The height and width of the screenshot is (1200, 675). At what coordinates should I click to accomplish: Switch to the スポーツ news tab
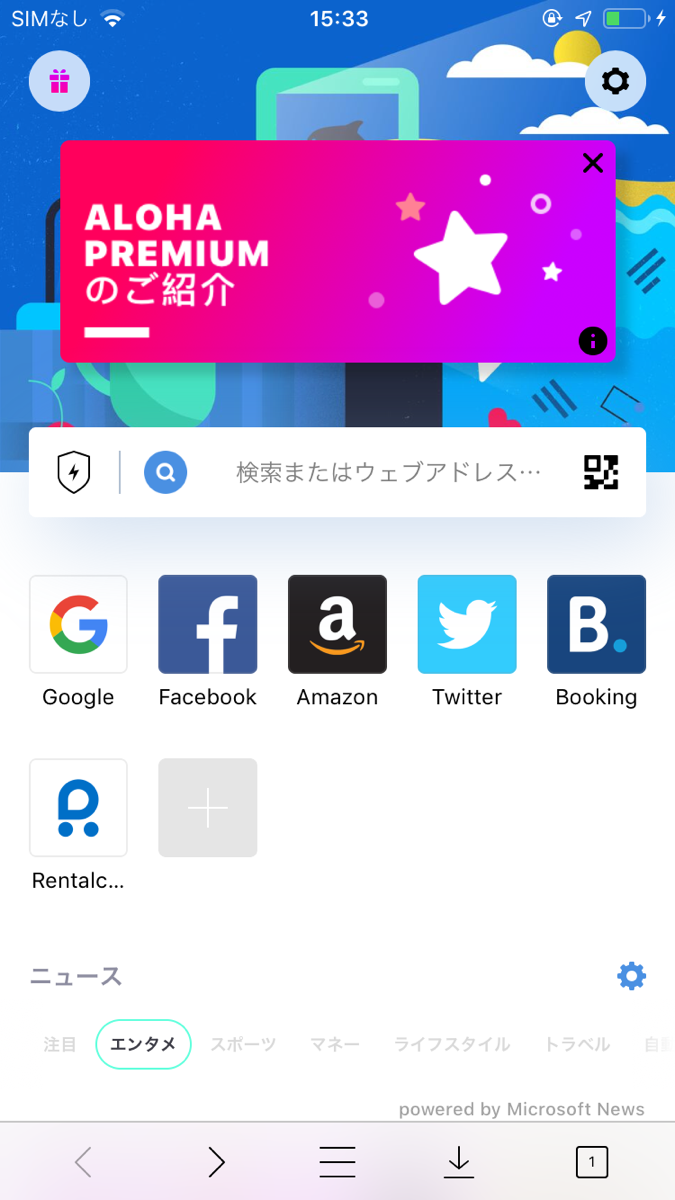coord(243,1044)
